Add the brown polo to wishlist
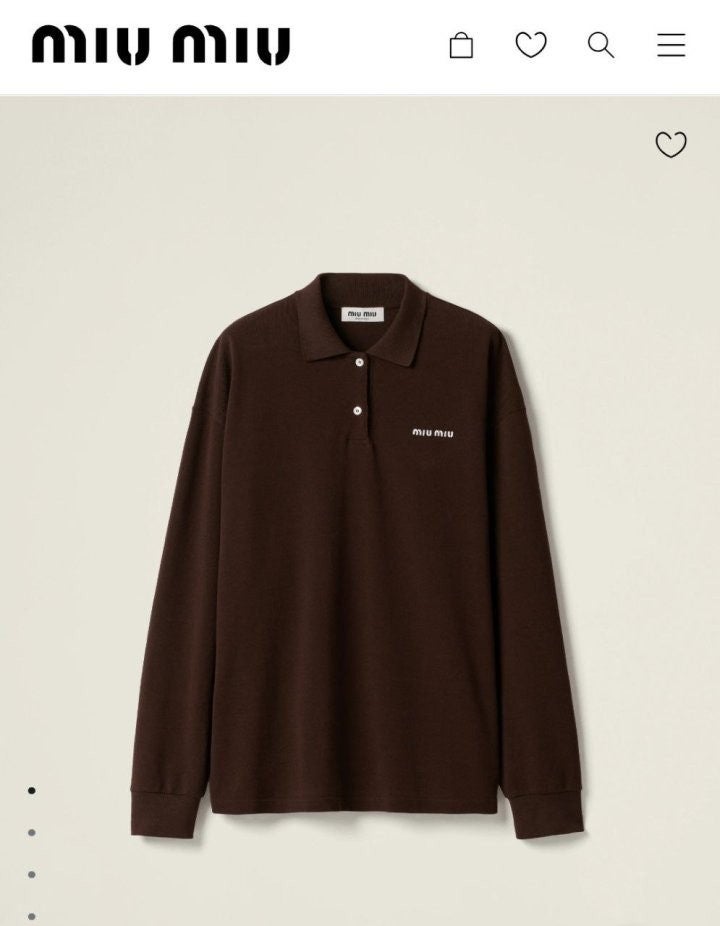 click(x=671, y=145)
